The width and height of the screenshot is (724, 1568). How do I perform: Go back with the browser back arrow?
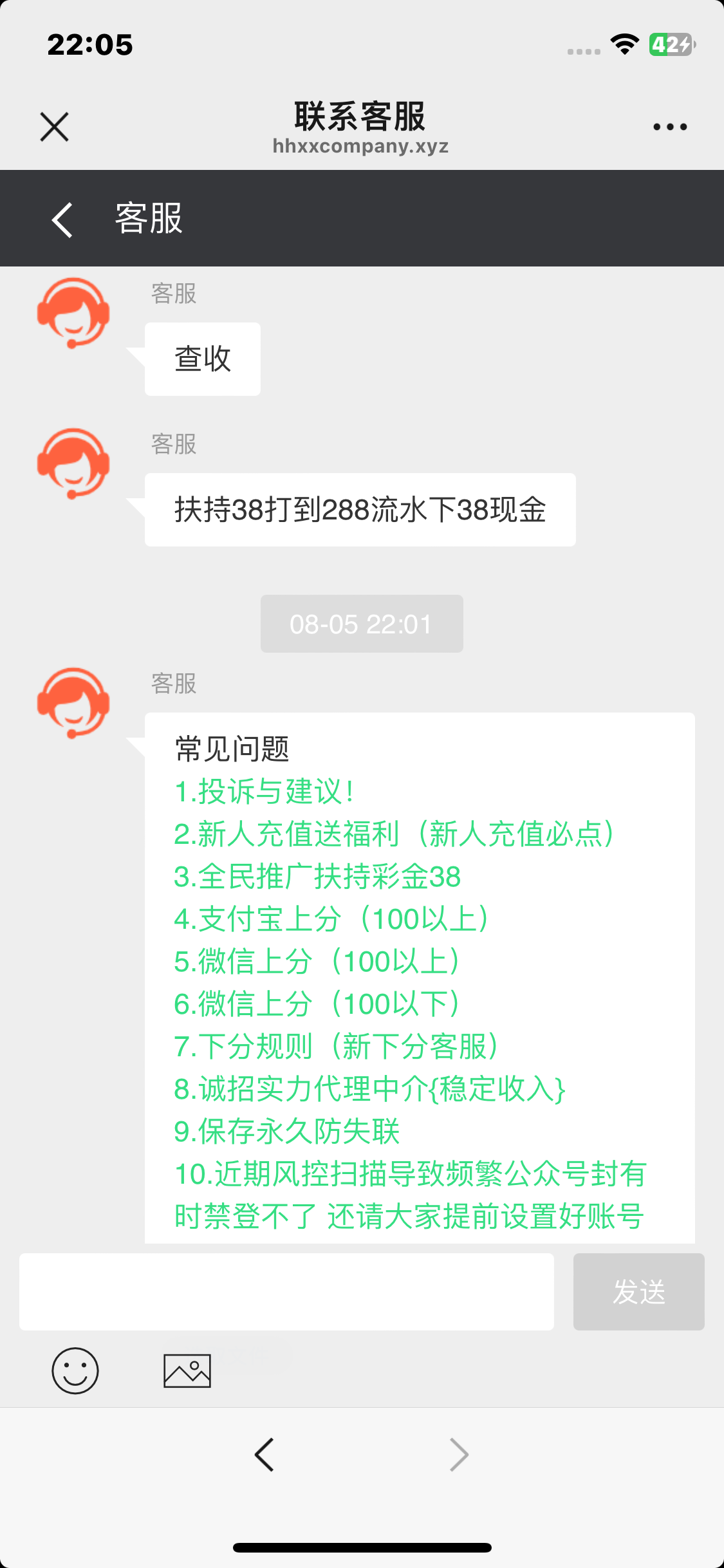[265, 1455]
